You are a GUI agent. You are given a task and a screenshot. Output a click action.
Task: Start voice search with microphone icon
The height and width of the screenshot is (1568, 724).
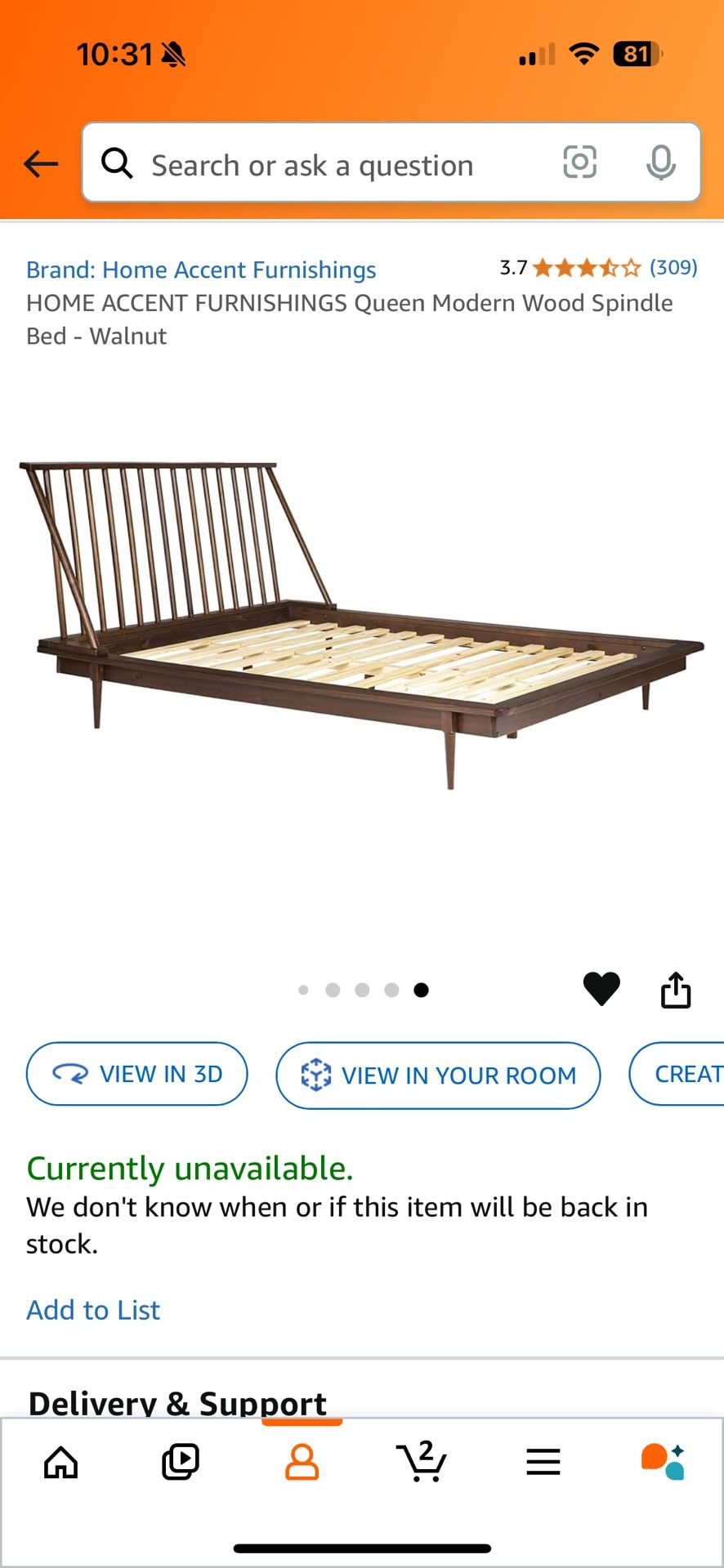click(x=661, y=163)
